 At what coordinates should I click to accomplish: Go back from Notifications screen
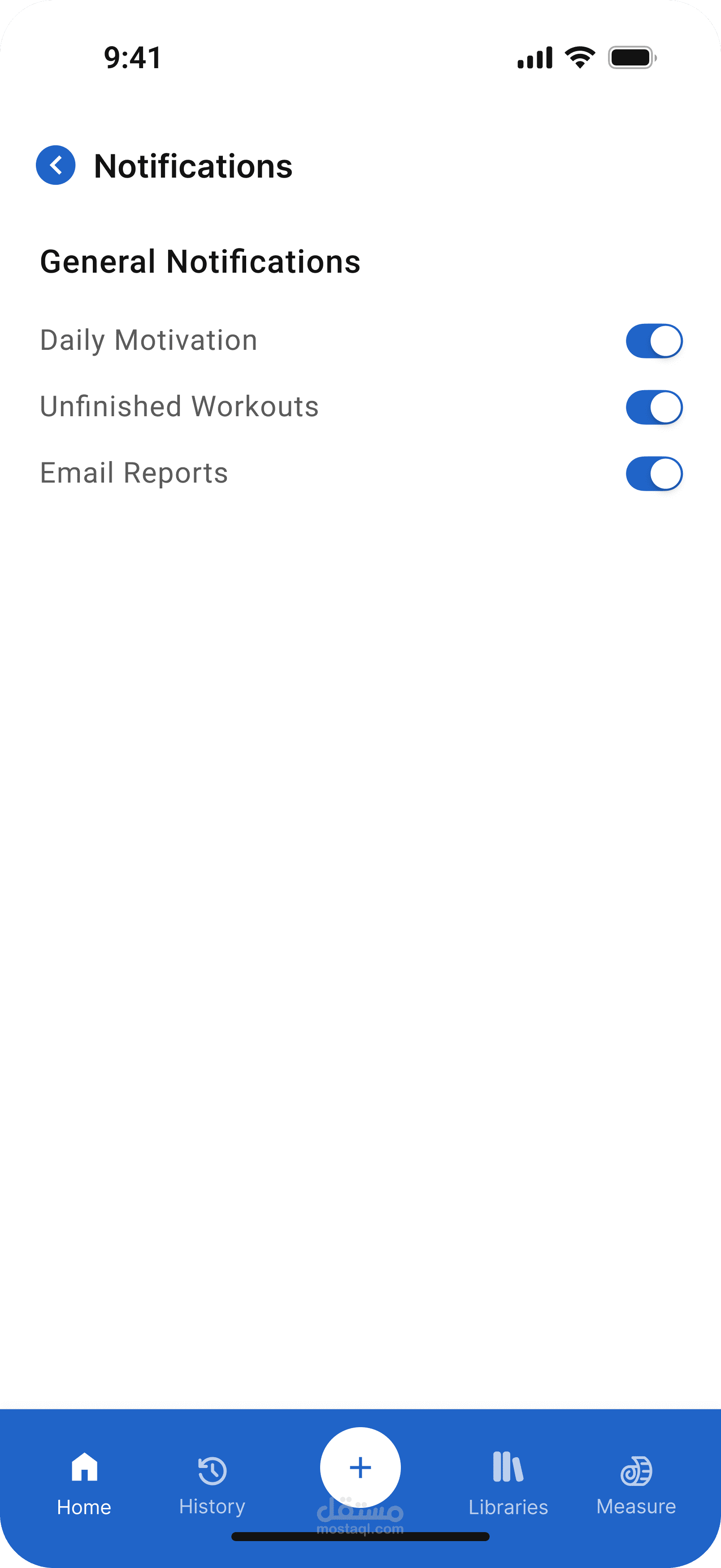point(55,165)
